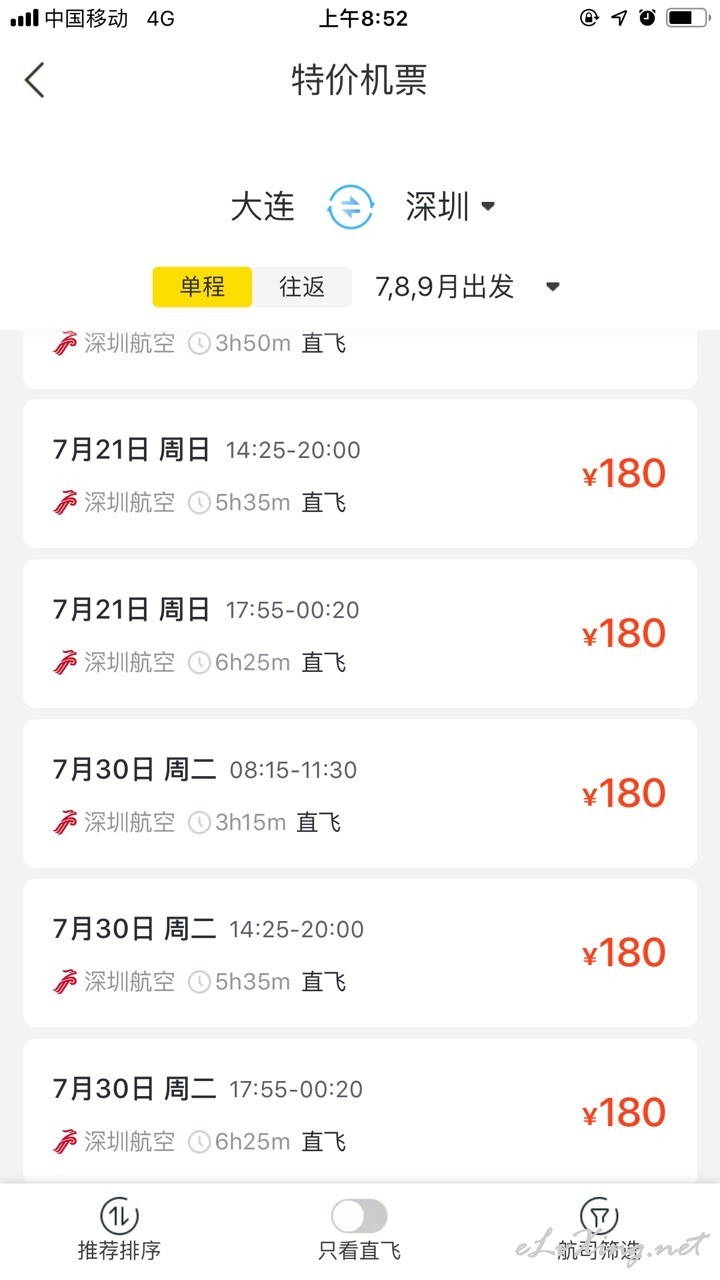This screenshot has height=1280, width=720.
Task: Select the 单程 one-way tab
Action: 202,287
